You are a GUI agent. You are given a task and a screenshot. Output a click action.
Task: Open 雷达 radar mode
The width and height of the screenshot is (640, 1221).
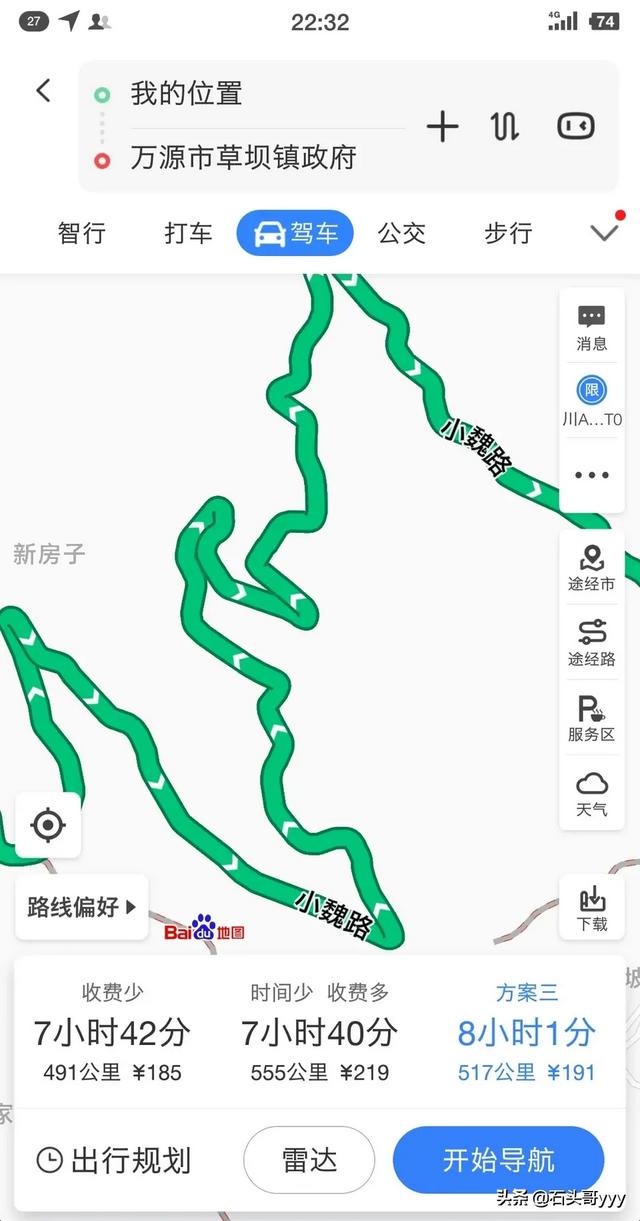309,1160
